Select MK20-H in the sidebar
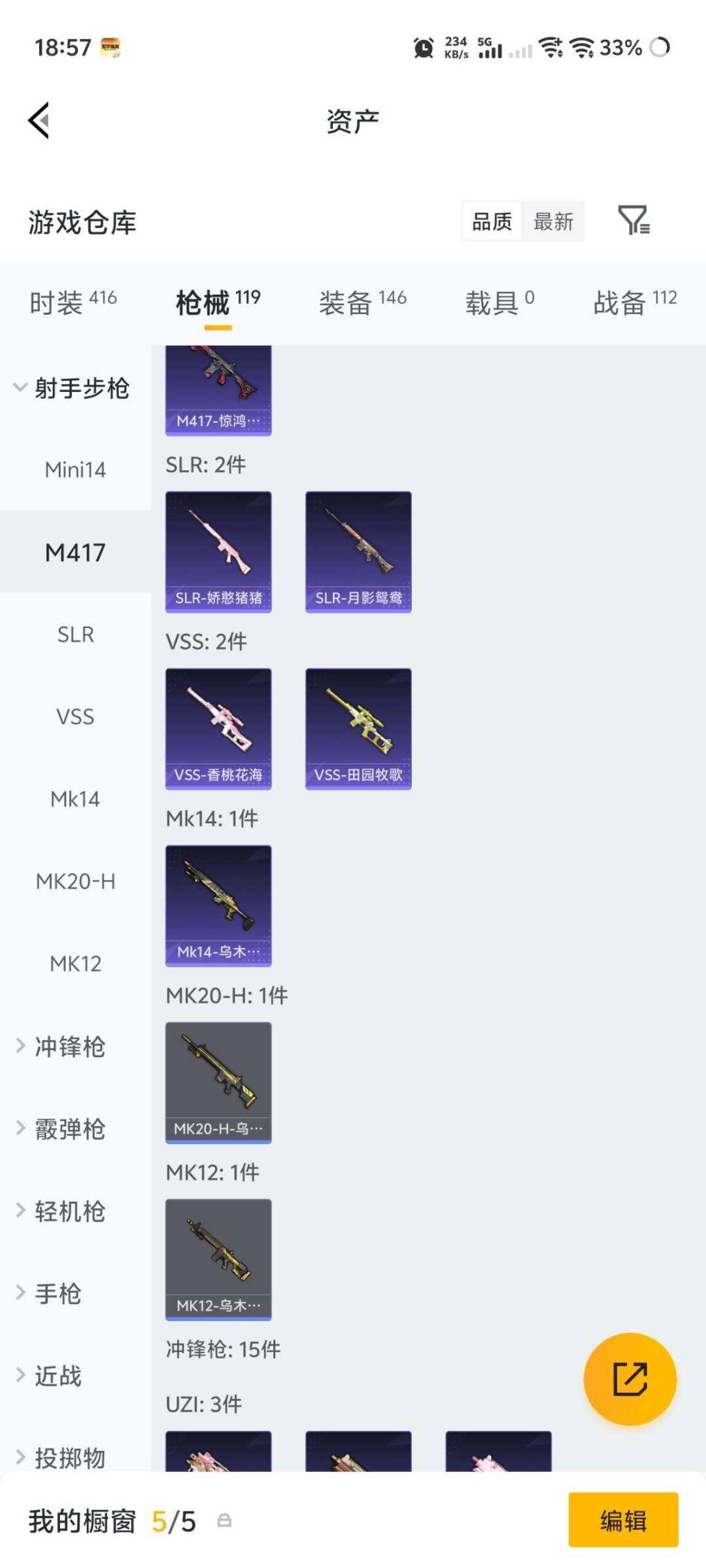The image size is (706, 1568). [75, 881]
